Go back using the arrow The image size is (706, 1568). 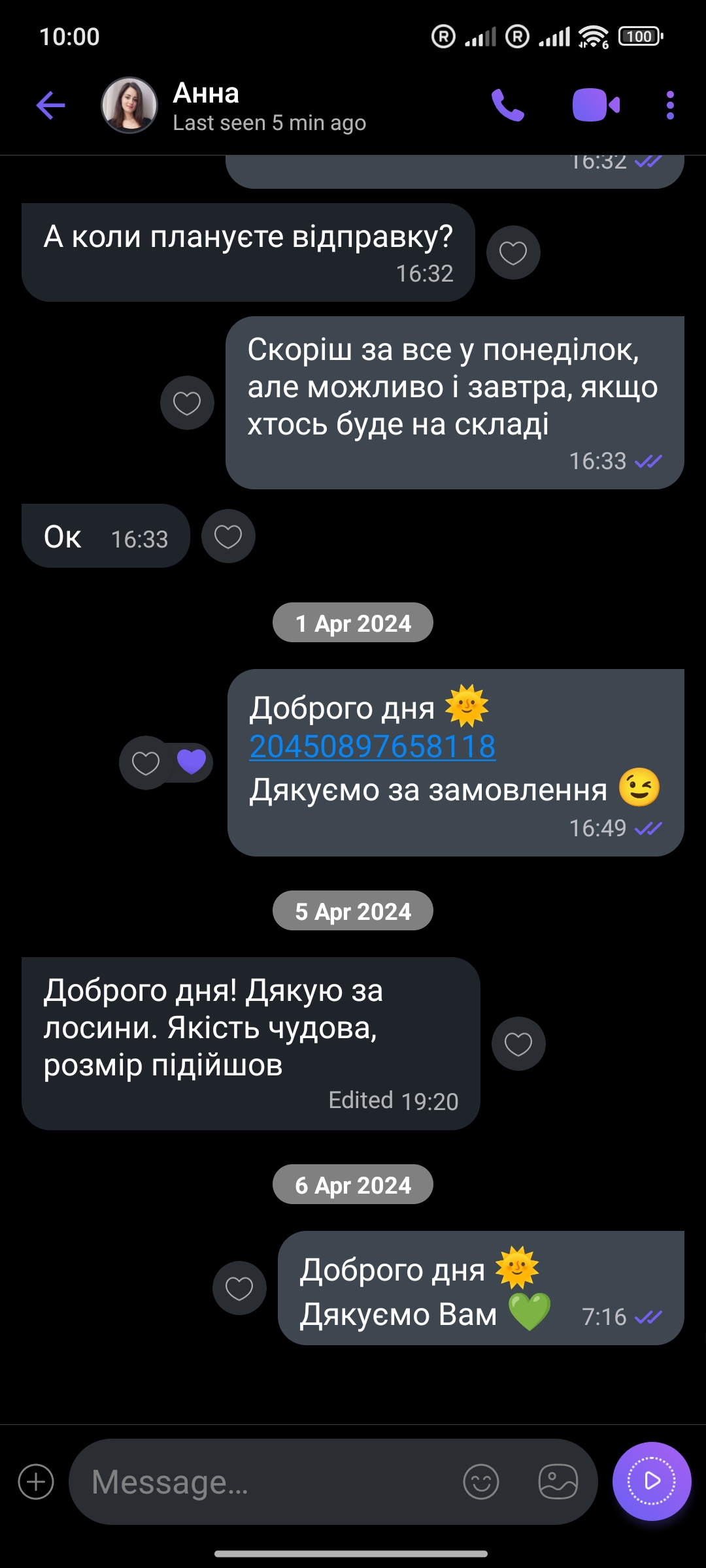(x=51, y=105)
